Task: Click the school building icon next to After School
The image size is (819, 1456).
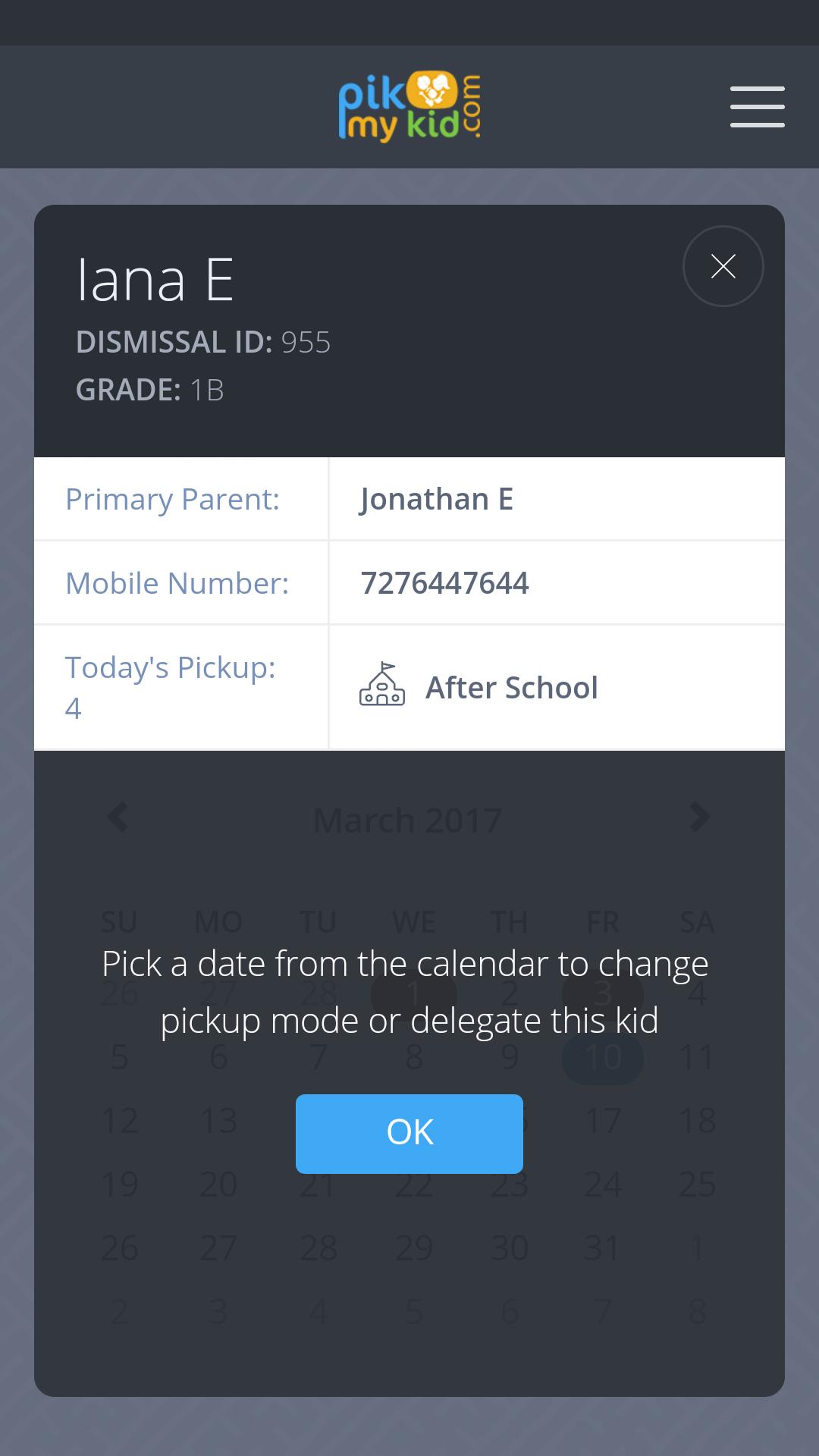Action: click(x=382, y=687)
